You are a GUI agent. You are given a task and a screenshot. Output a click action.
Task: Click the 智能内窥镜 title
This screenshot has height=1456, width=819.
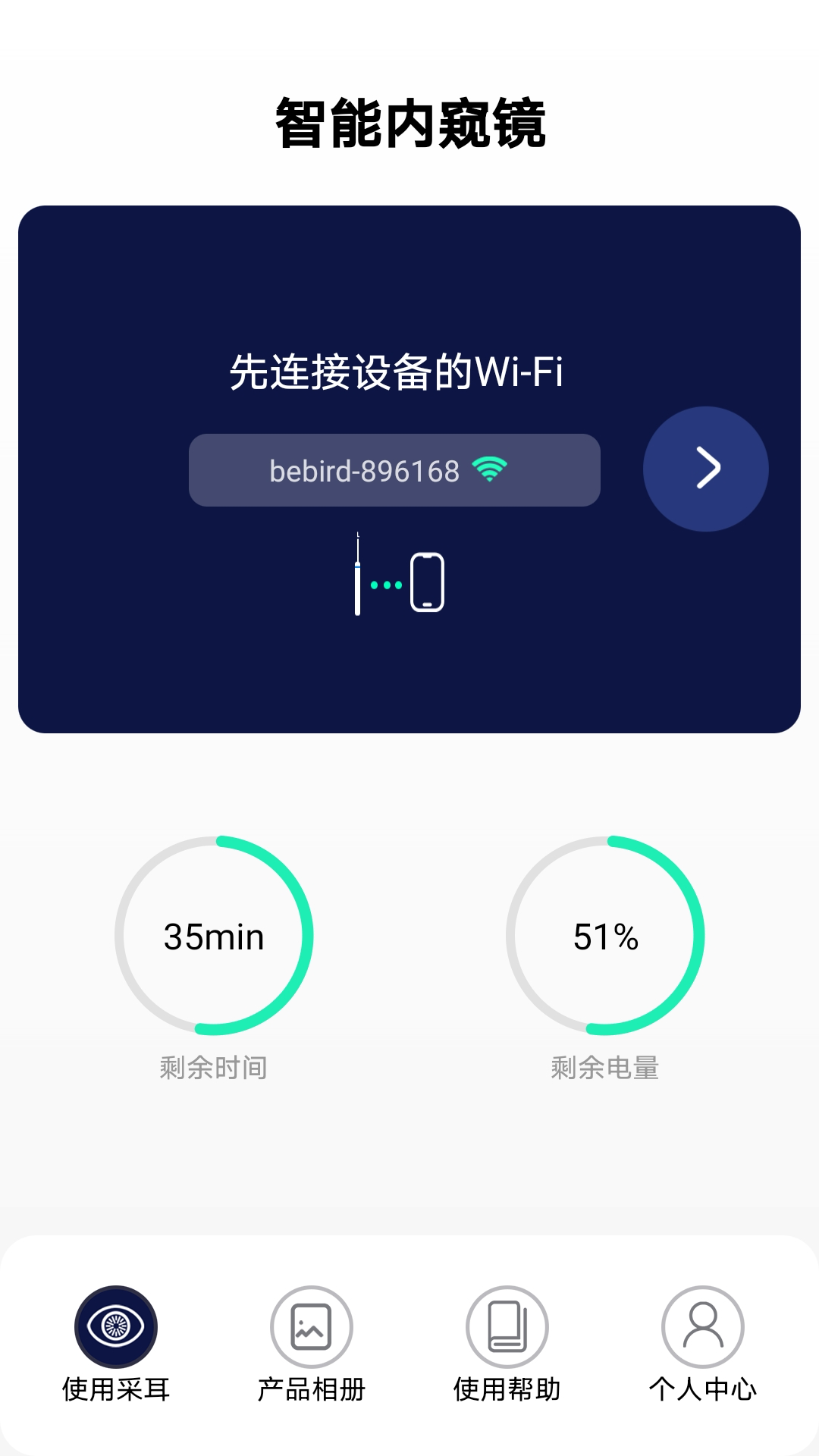click(409, 121)
